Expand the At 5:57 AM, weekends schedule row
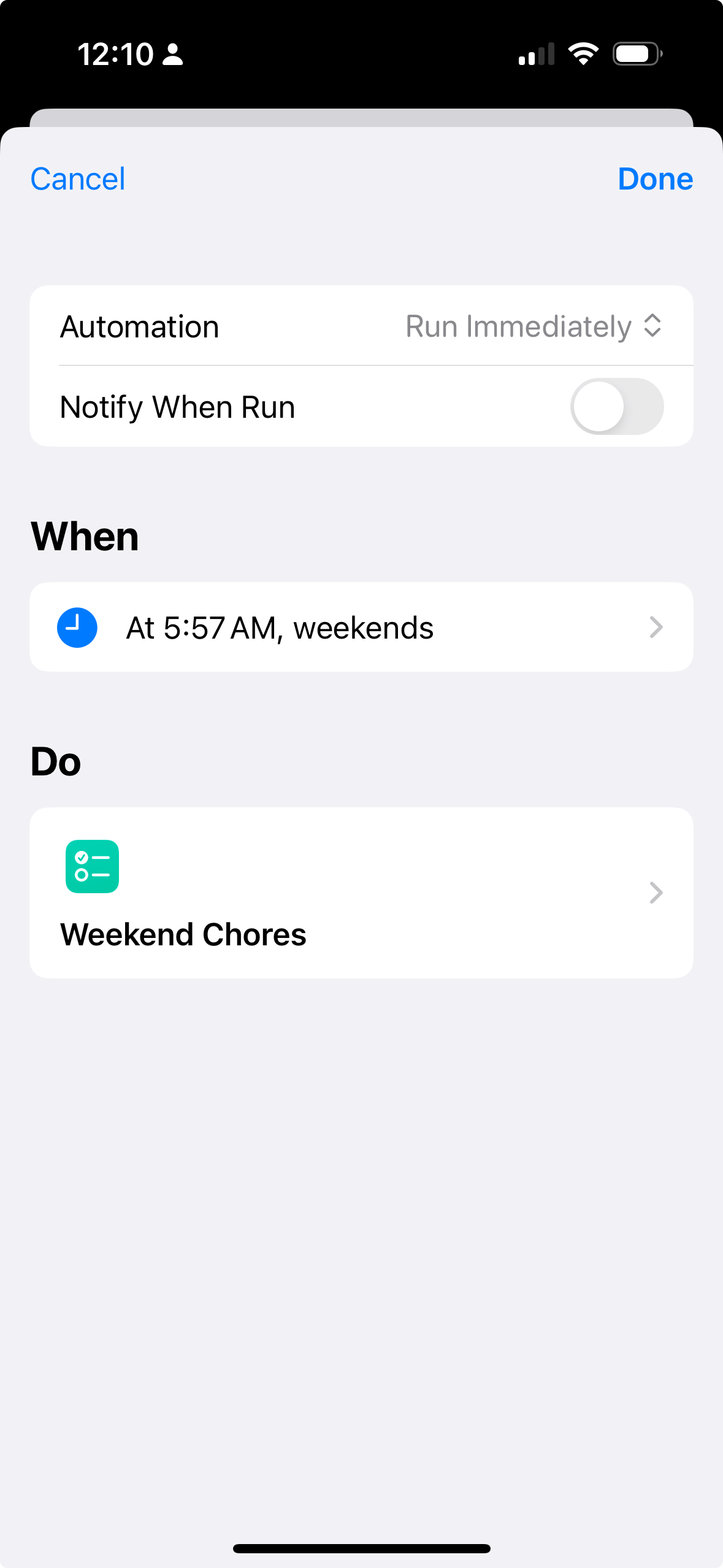Image resolution: width=723 pixels, height=1568 pixels. (361, 626)
